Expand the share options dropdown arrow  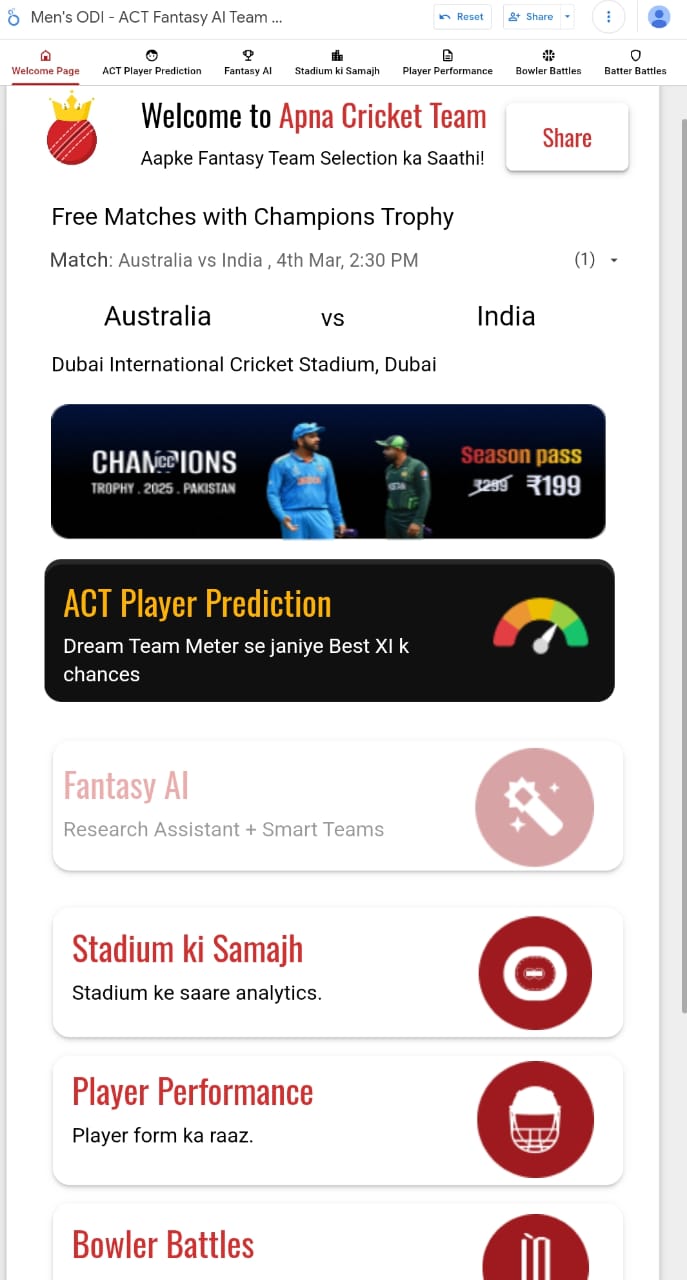[568, 17]
